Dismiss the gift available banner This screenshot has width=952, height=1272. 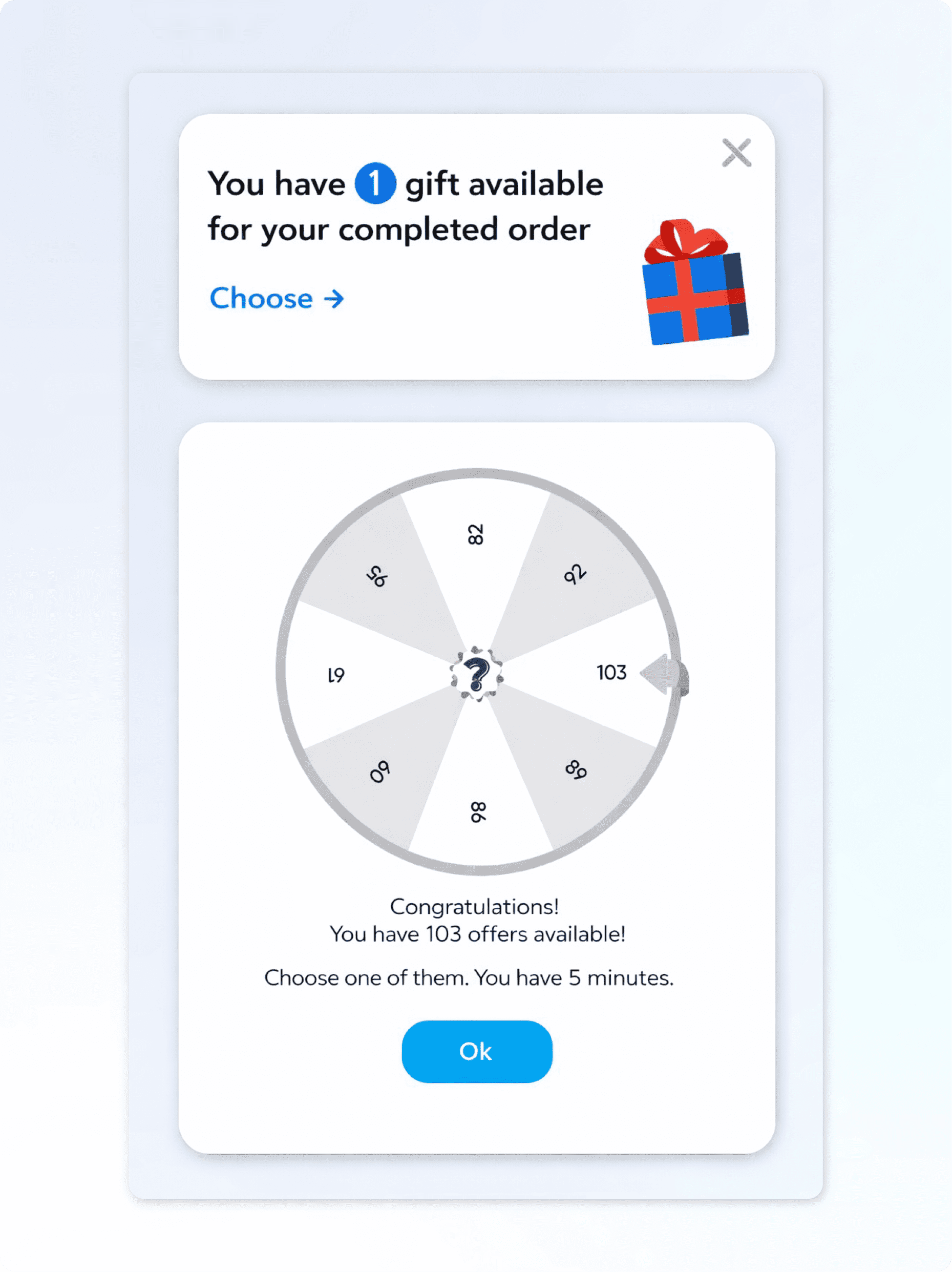[x=736, y=153]
